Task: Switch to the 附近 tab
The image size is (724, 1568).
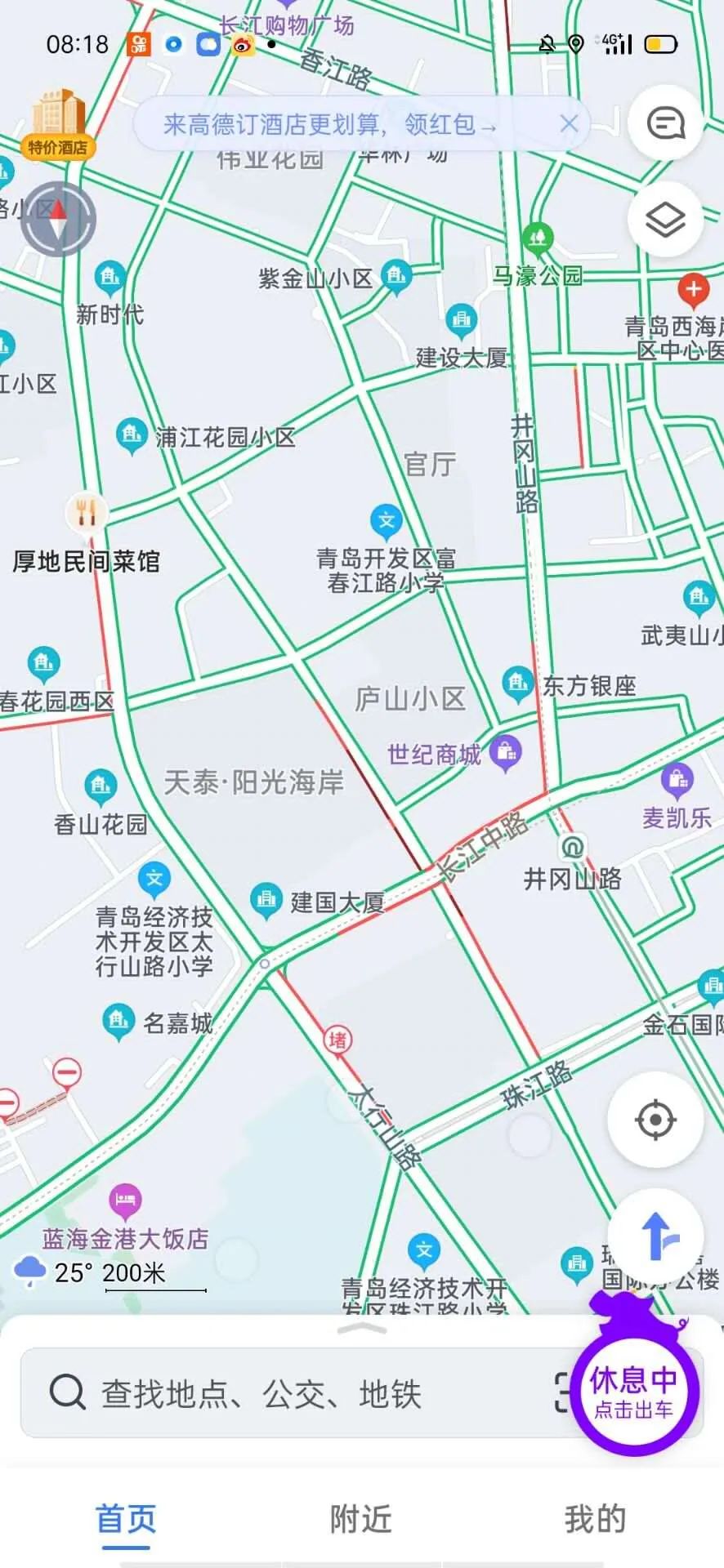Action: click(x=361, y=1519)
